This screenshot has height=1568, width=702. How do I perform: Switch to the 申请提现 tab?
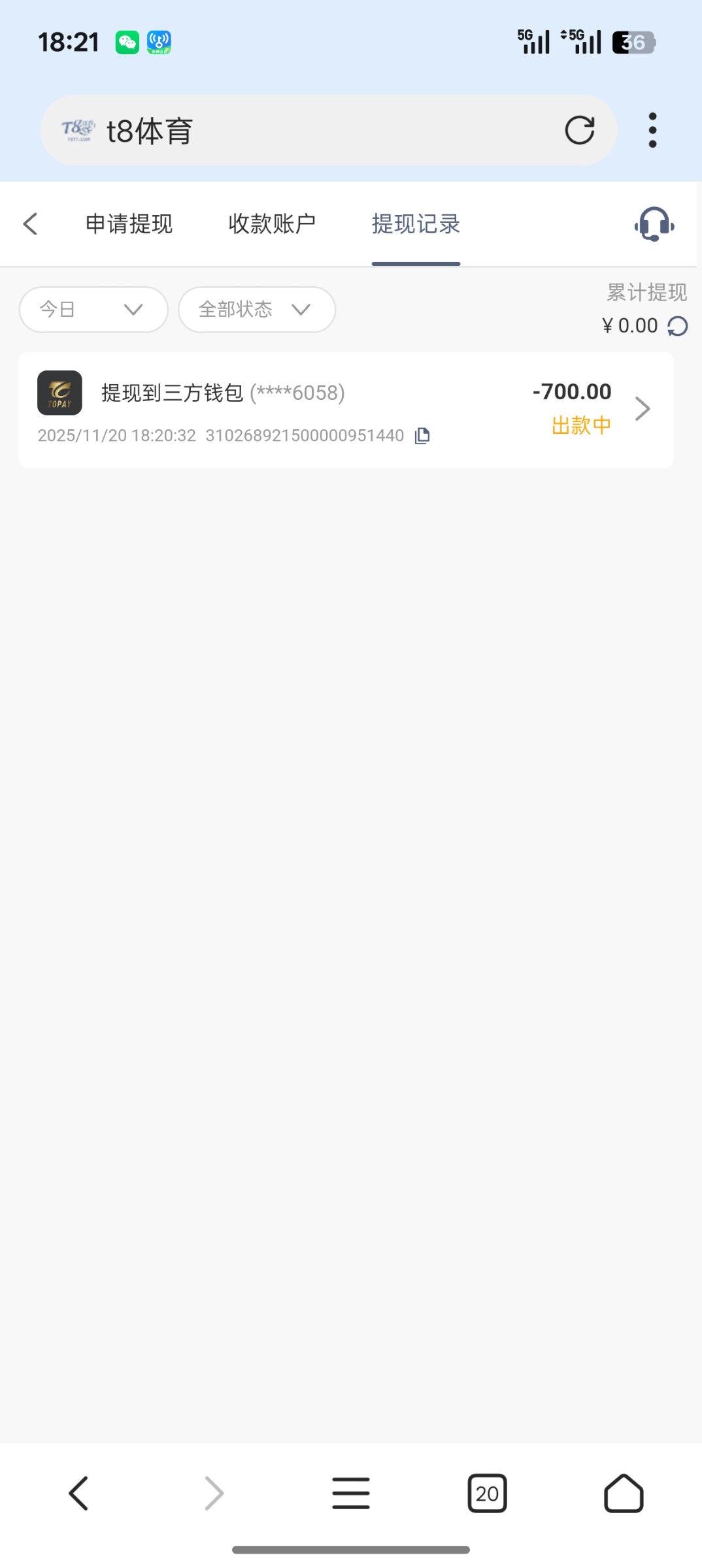coord(129,224)
